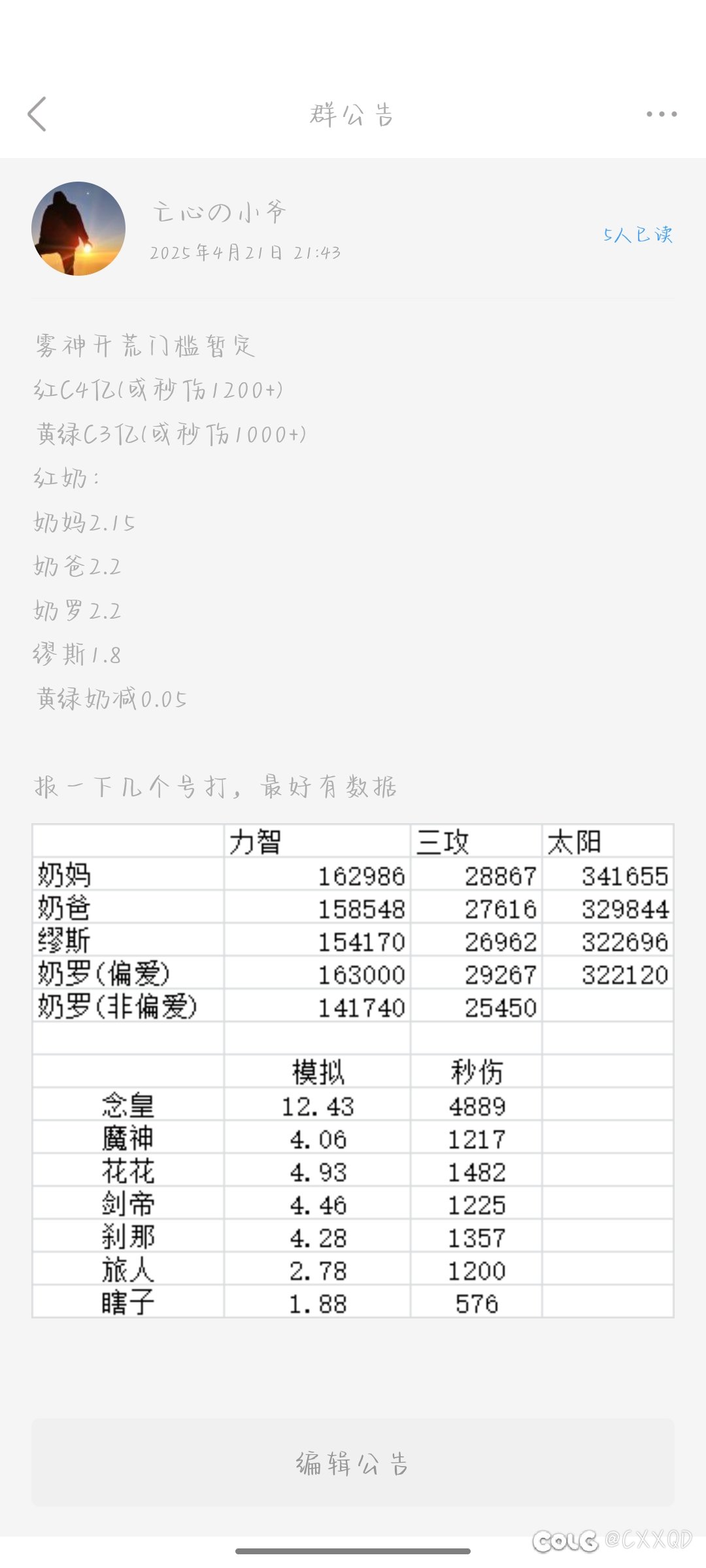The image size is (706, 1568).
Task: Open 亡心の小爷's profile avatar
Action: (78, 229)
